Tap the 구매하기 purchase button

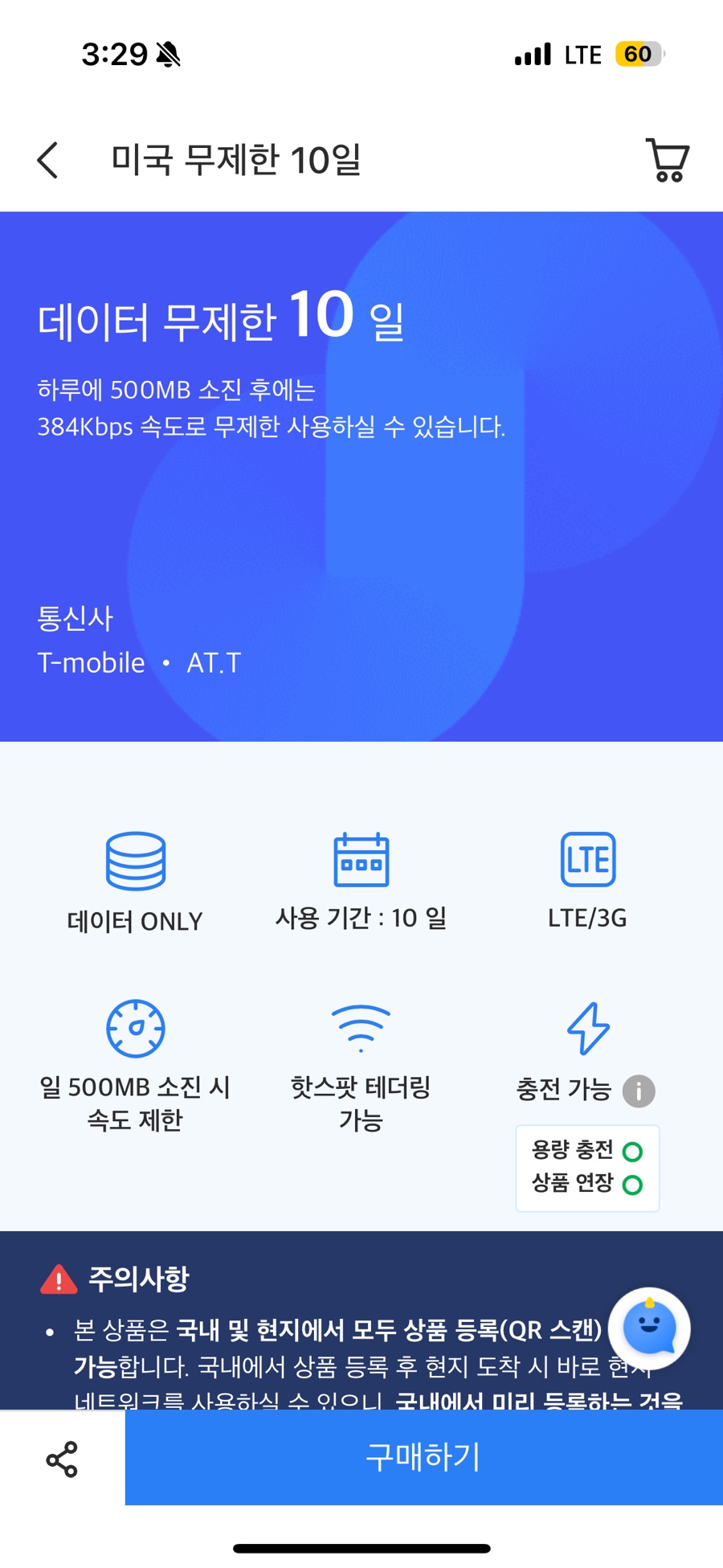click(424, 1456)
